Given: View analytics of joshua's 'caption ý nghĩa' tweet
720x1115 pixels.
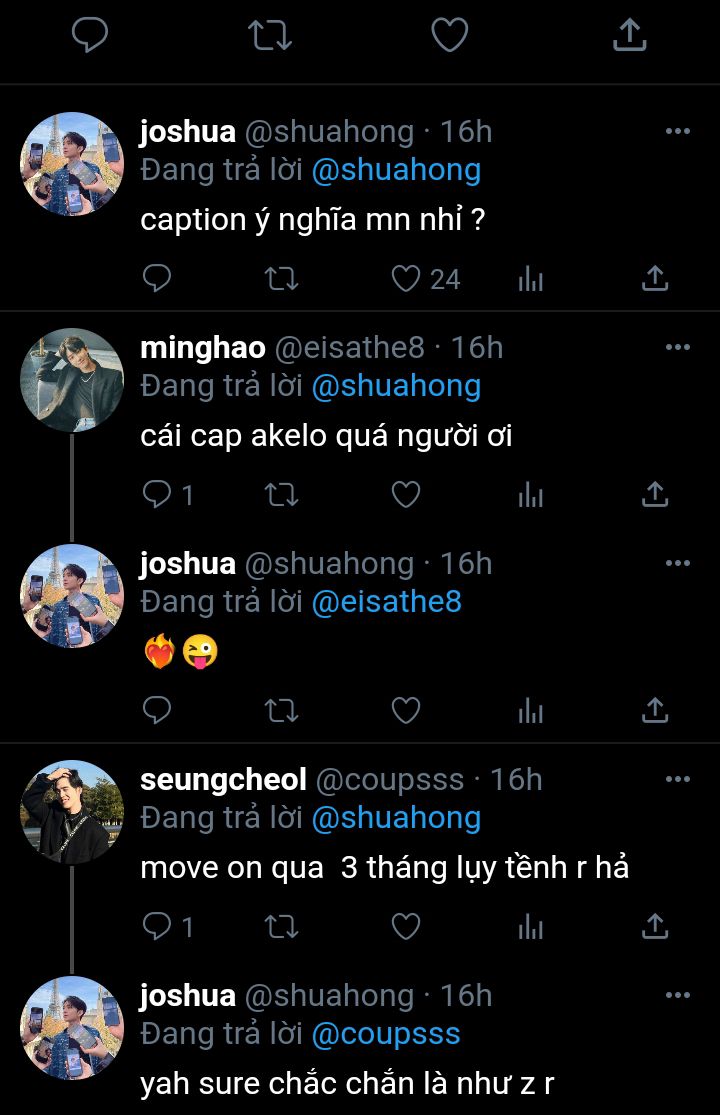Looking at the screenshot, I should pos(530,278).
